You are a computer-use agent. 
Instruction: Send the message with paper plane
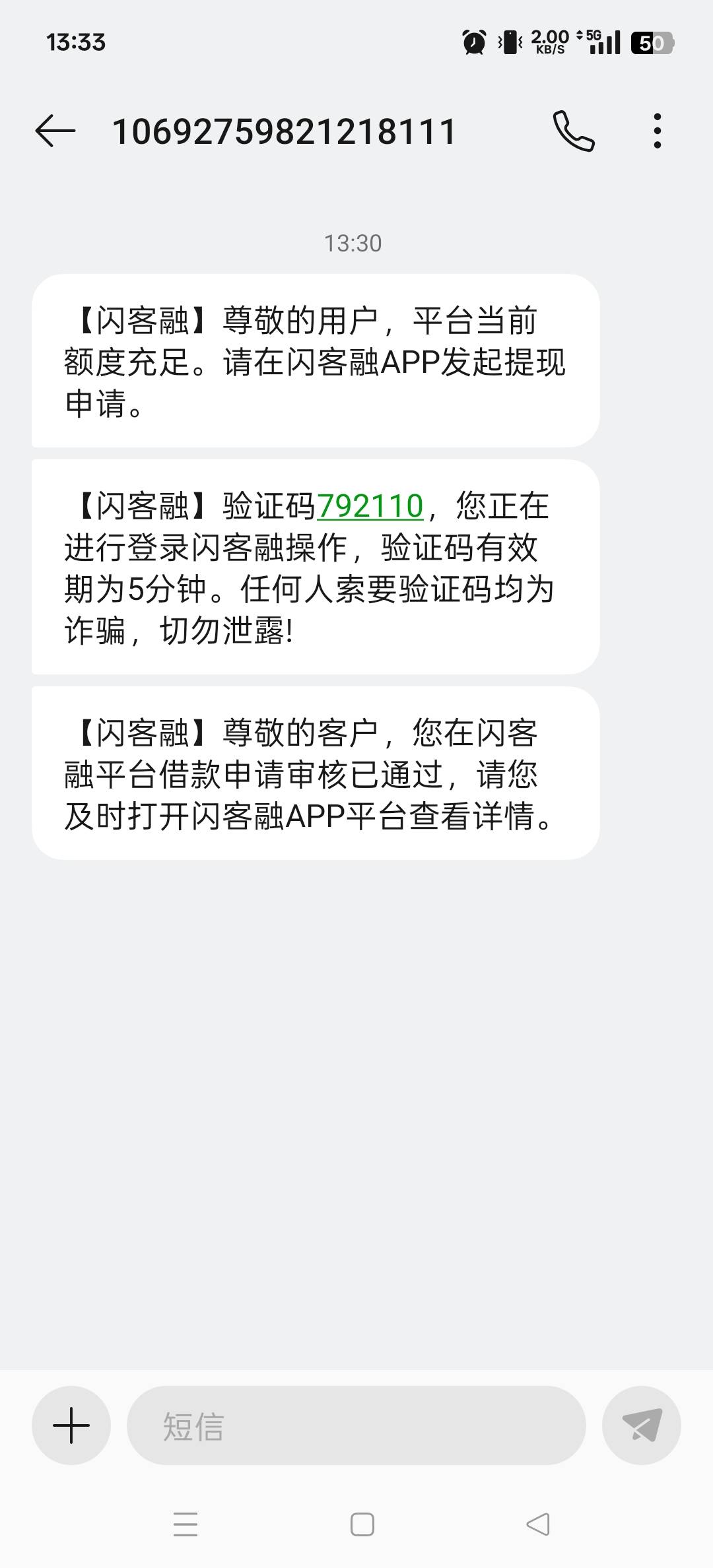tap(642, 1425)
